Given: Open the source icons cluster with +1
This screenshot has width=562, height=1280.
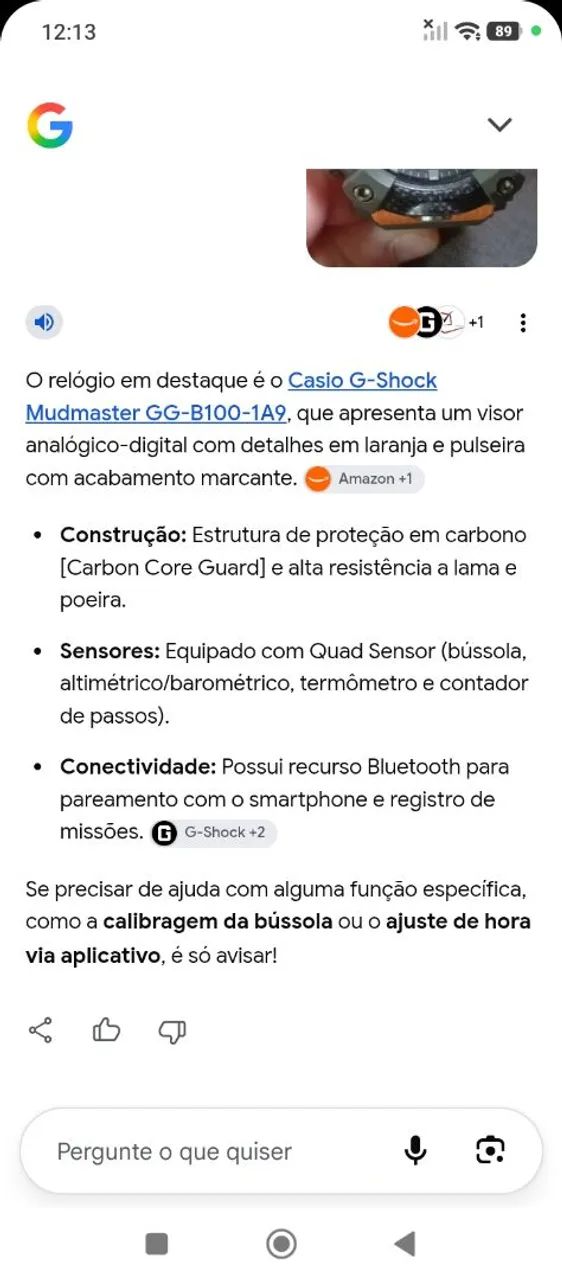Looking at the screenshot, I should tap(436, 322).
